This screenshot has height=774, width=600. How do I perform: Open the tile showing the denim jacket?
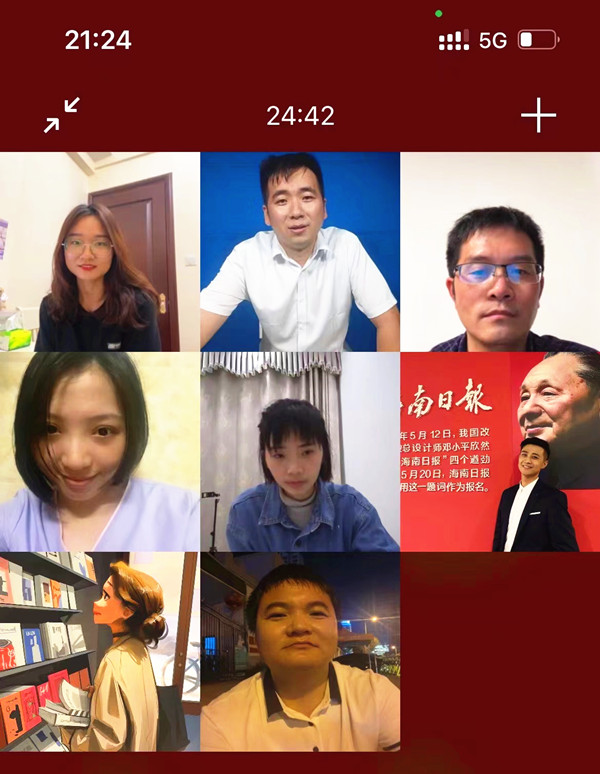pos(300,452)
